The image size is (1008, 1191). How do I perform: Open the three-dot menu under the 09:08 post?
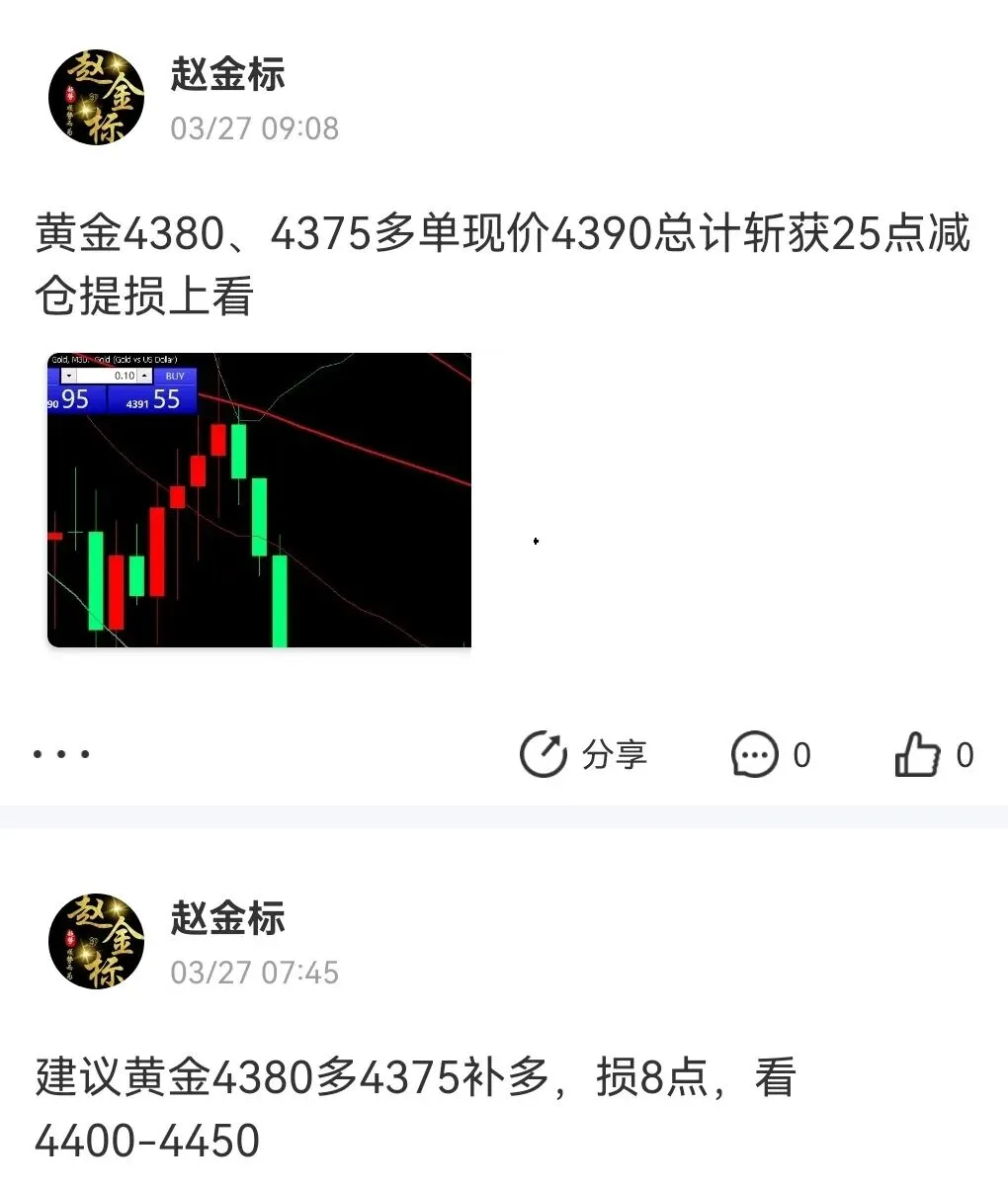pos(61,754)
